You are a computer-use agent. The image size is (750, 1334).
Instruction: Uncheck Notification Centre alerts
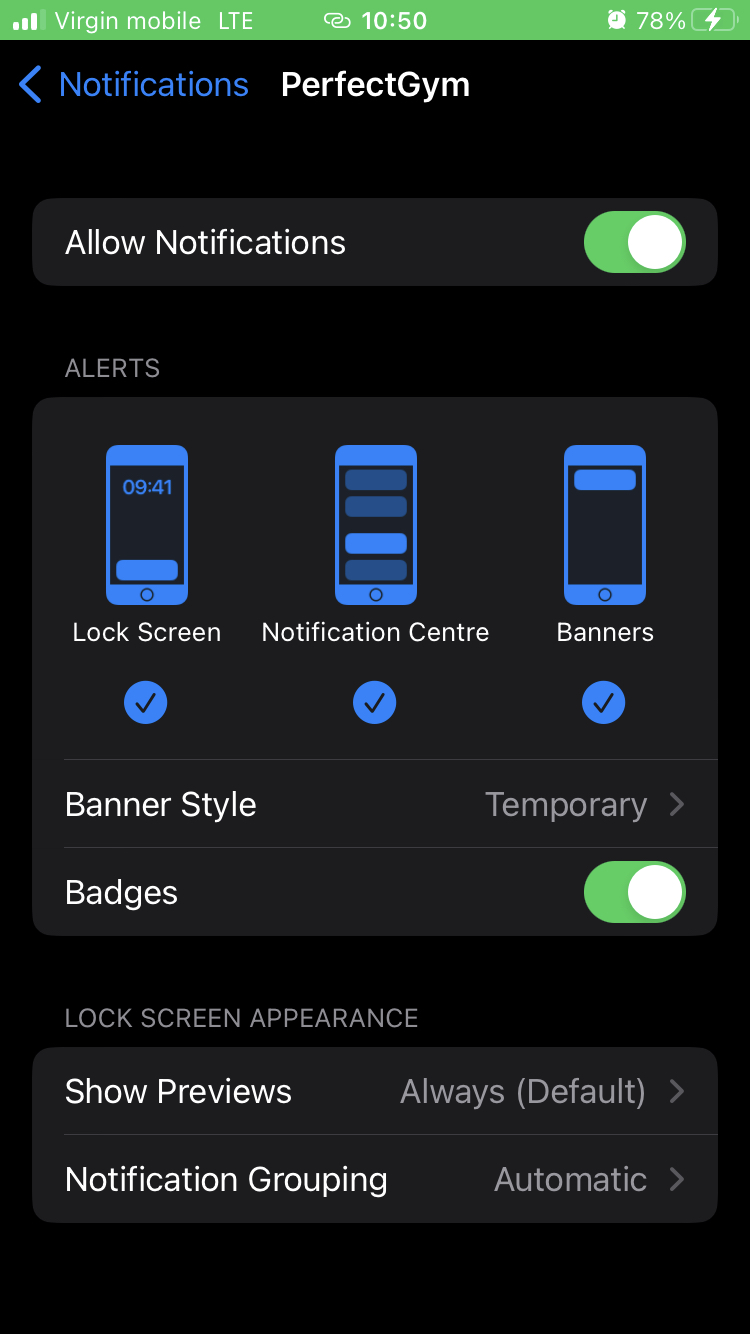point(375,703)
